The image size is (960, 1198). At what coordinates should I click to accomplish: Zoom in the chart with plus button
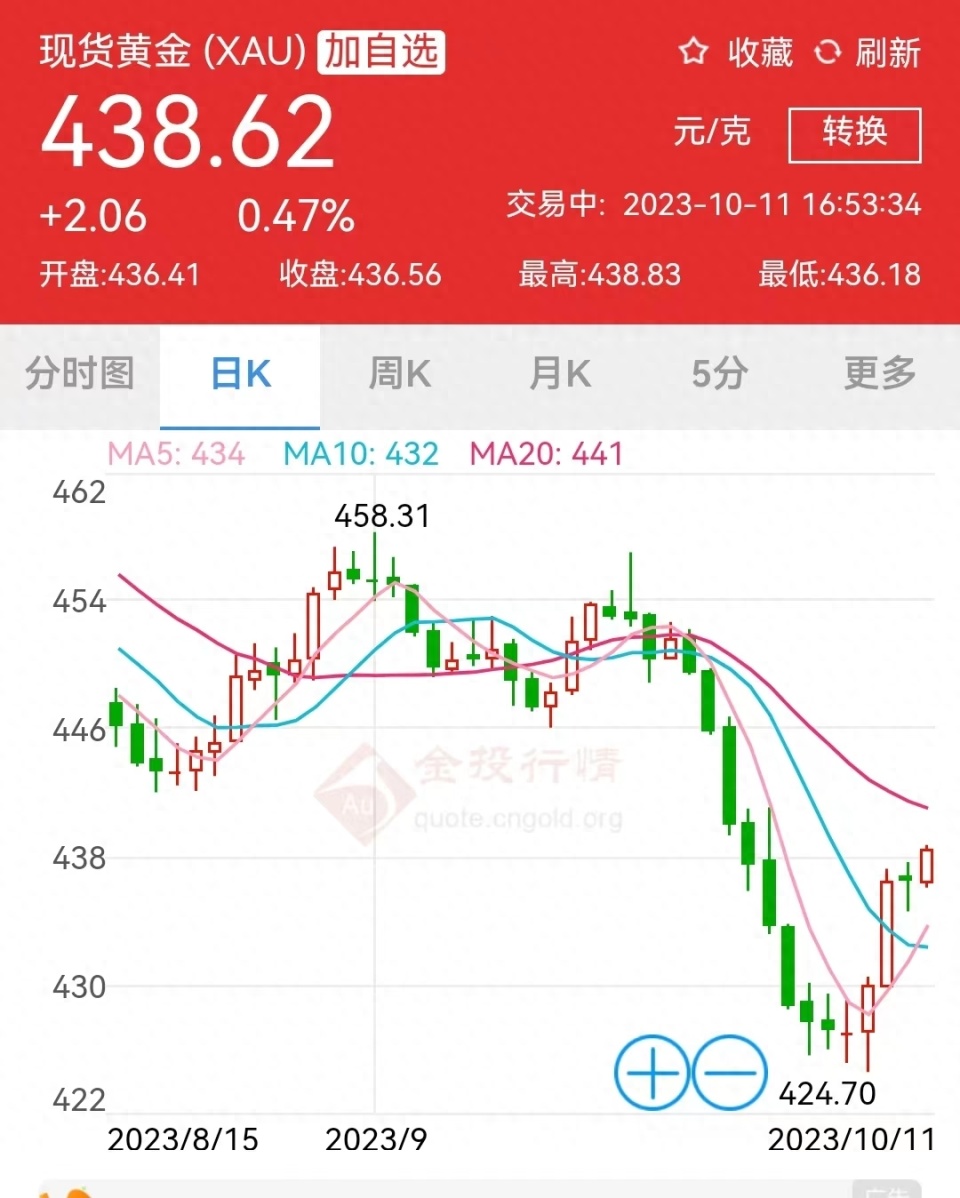[652, 1073]
